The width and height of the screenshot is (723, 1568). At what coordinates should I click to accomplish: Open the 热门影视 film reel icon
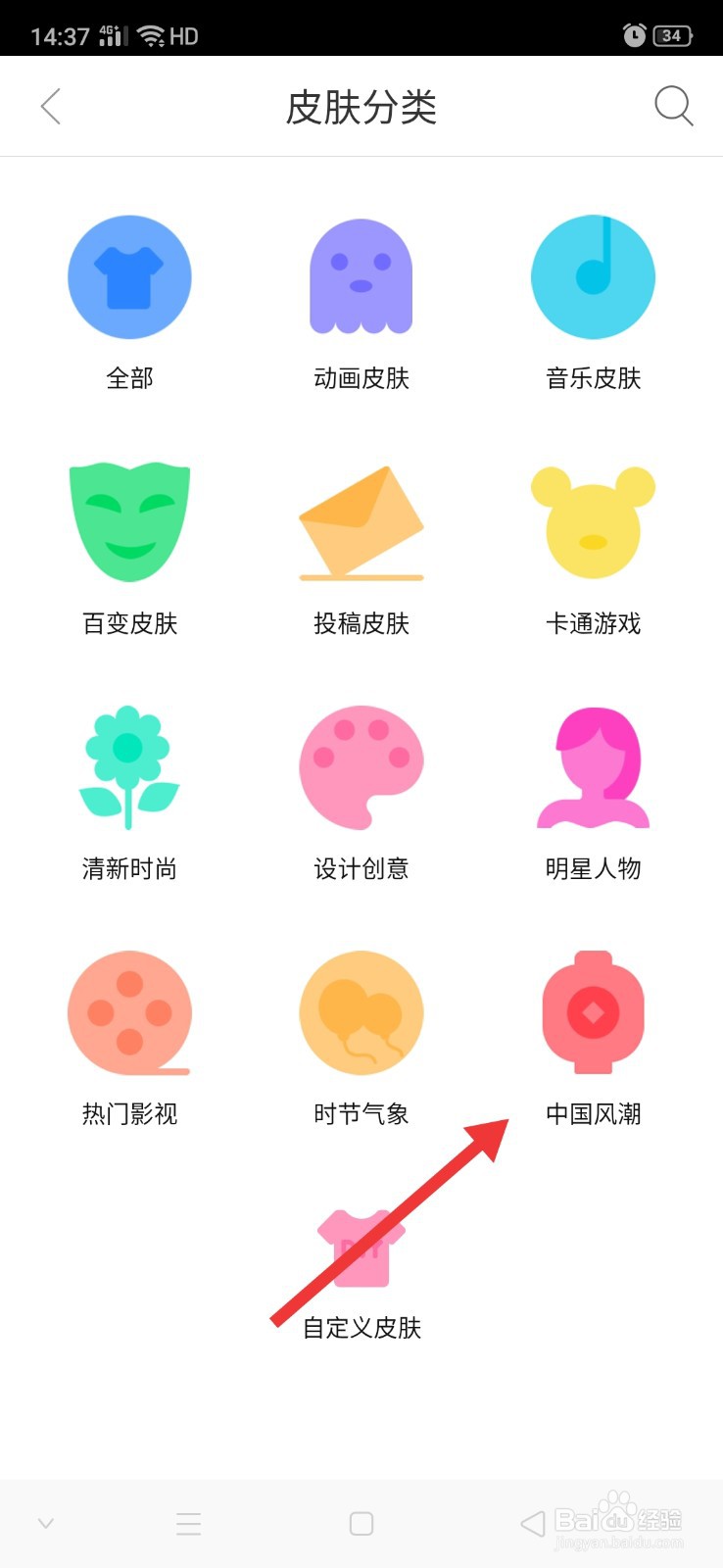(x=129, y=1011)
